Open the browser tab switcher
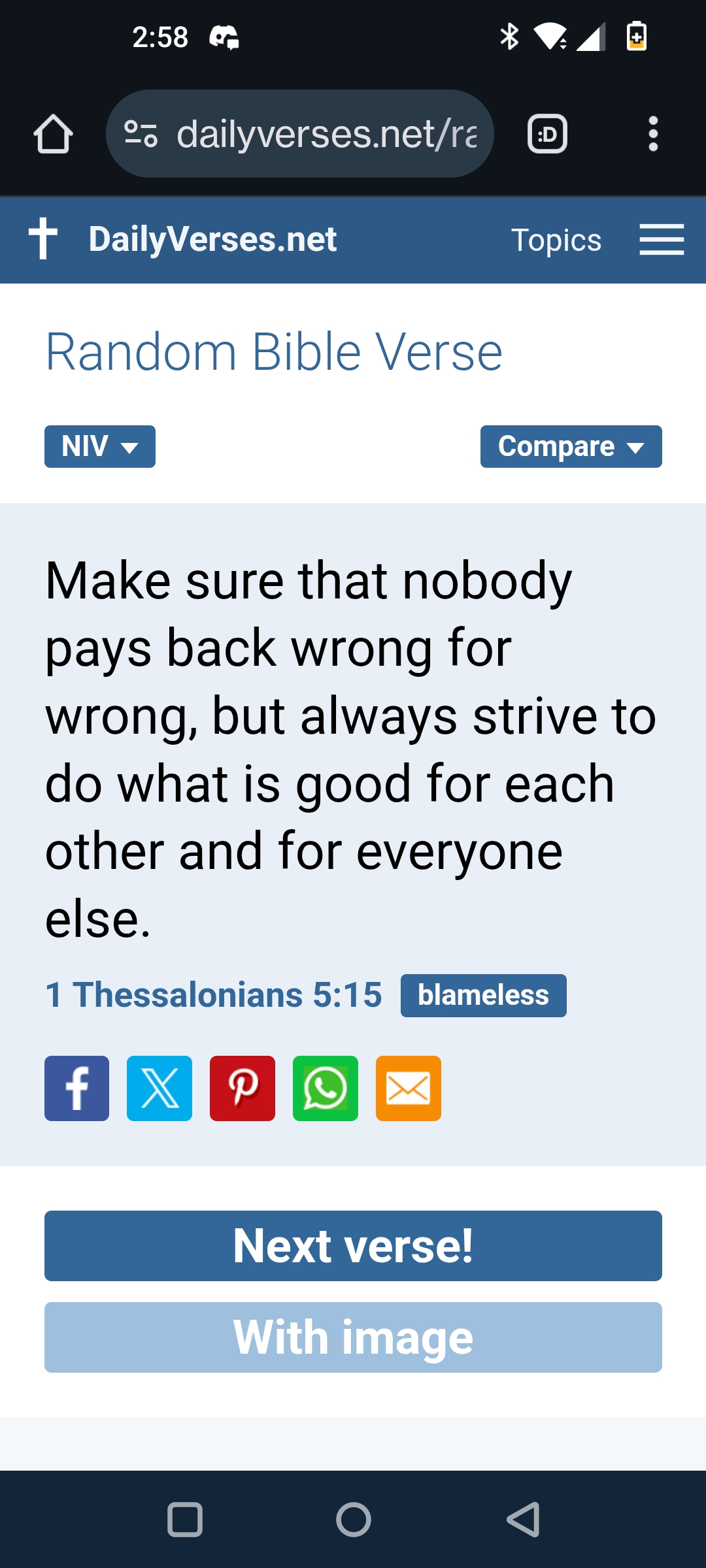This screenshot has height=1568, width=706. [x=547, y=134]
